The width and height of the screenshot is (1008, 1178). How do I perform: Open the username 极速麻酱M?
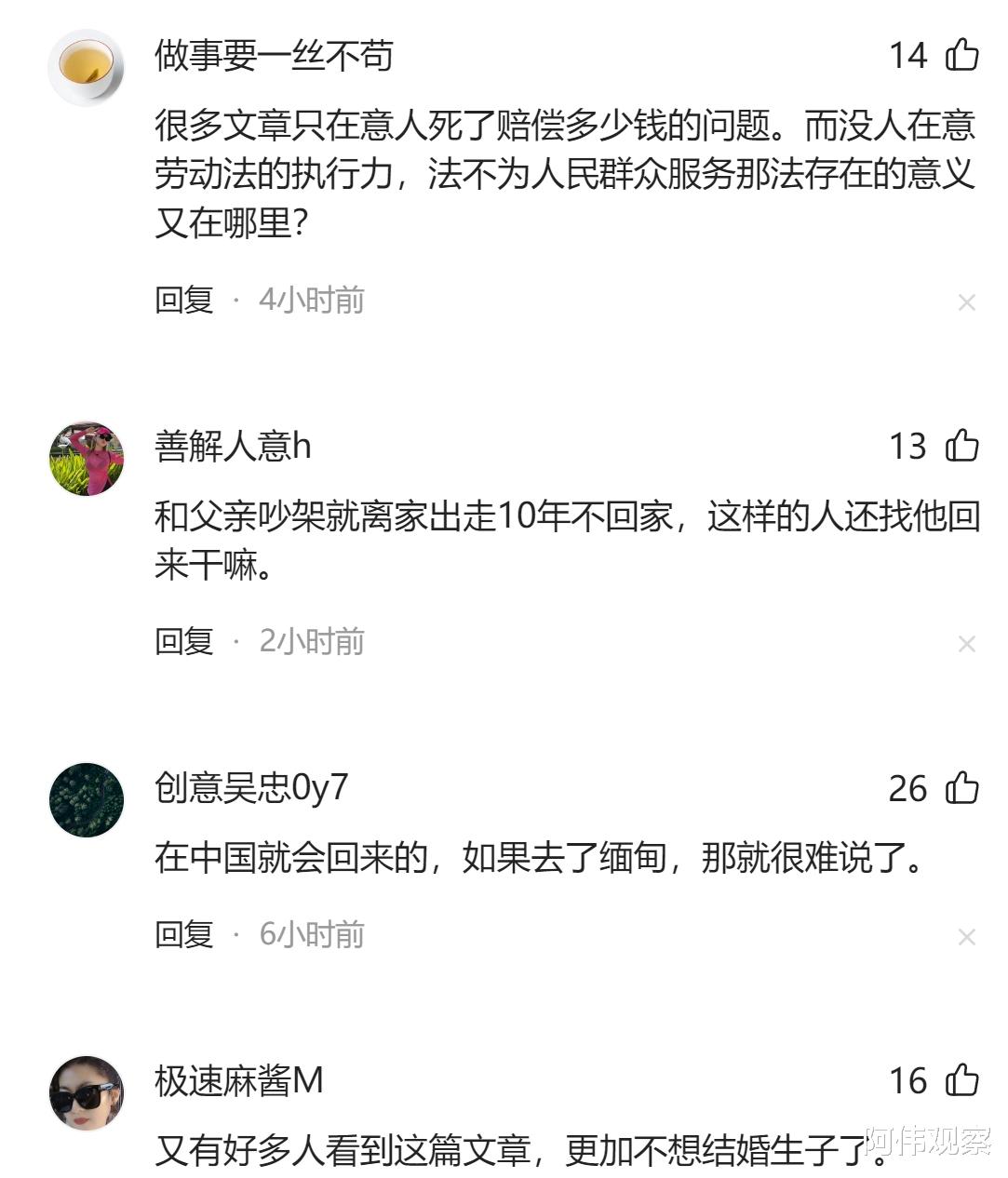coord(238,1080)
